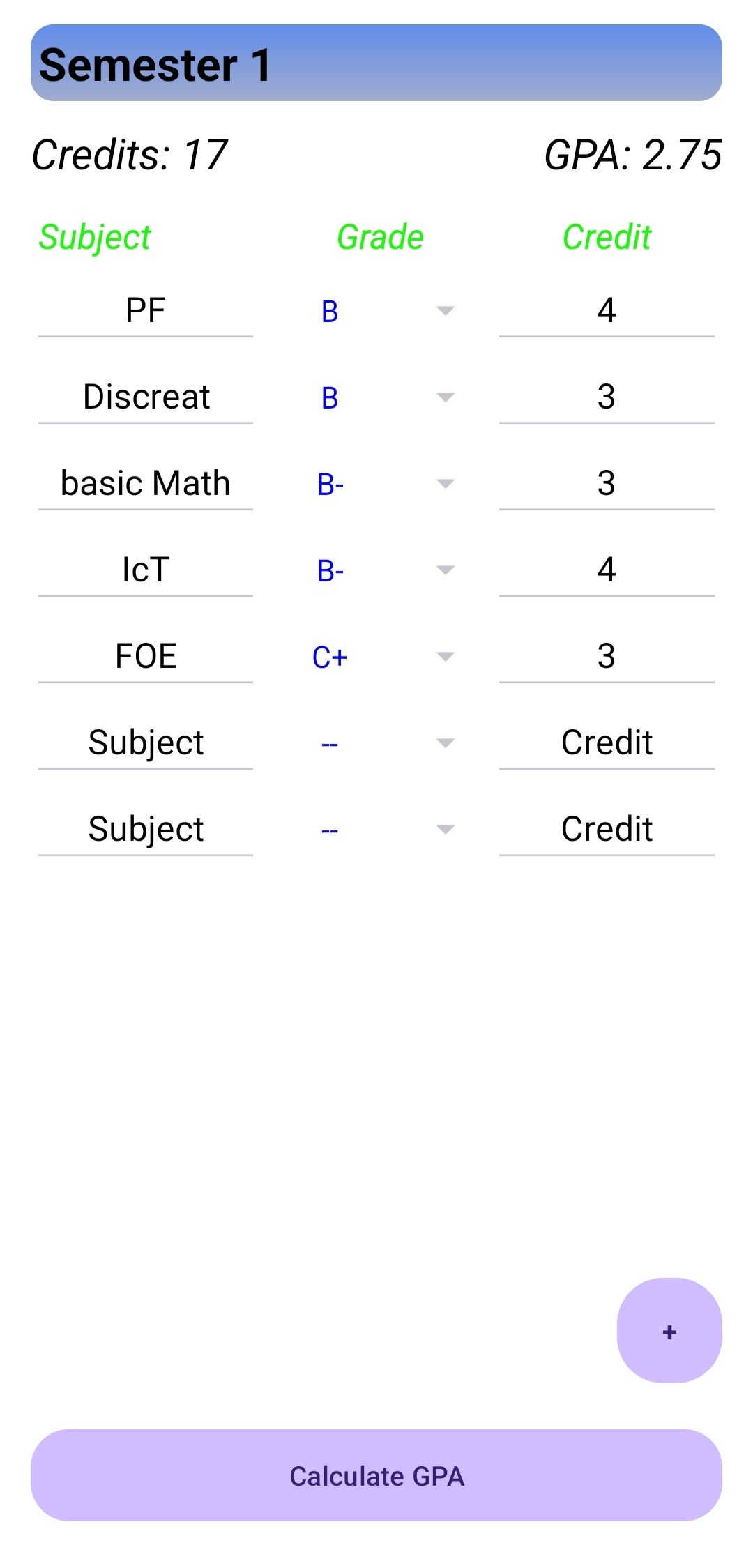Edit the credit field for PF

tap(607, 311)
